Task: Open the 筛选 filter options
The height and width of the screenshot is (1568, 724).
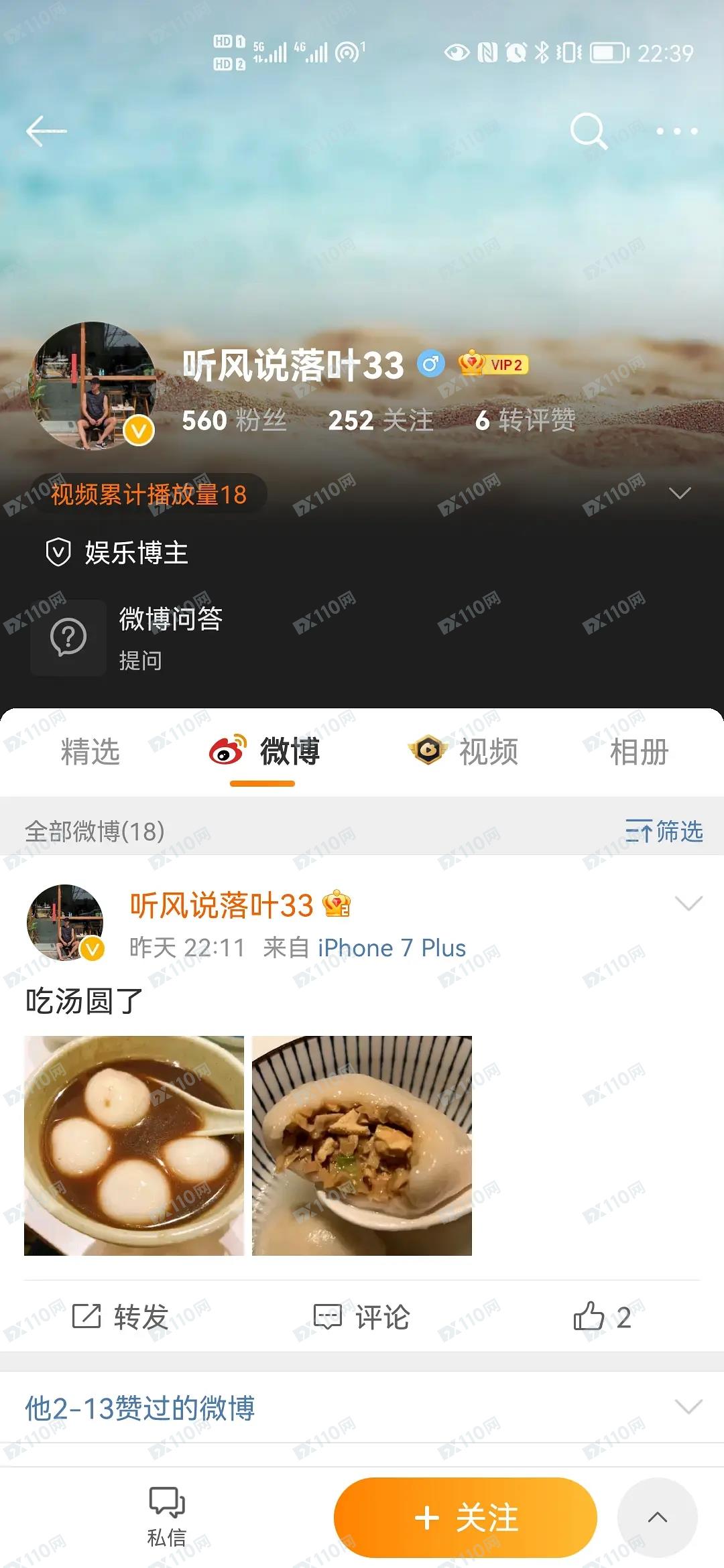Action: click(664, 832)
